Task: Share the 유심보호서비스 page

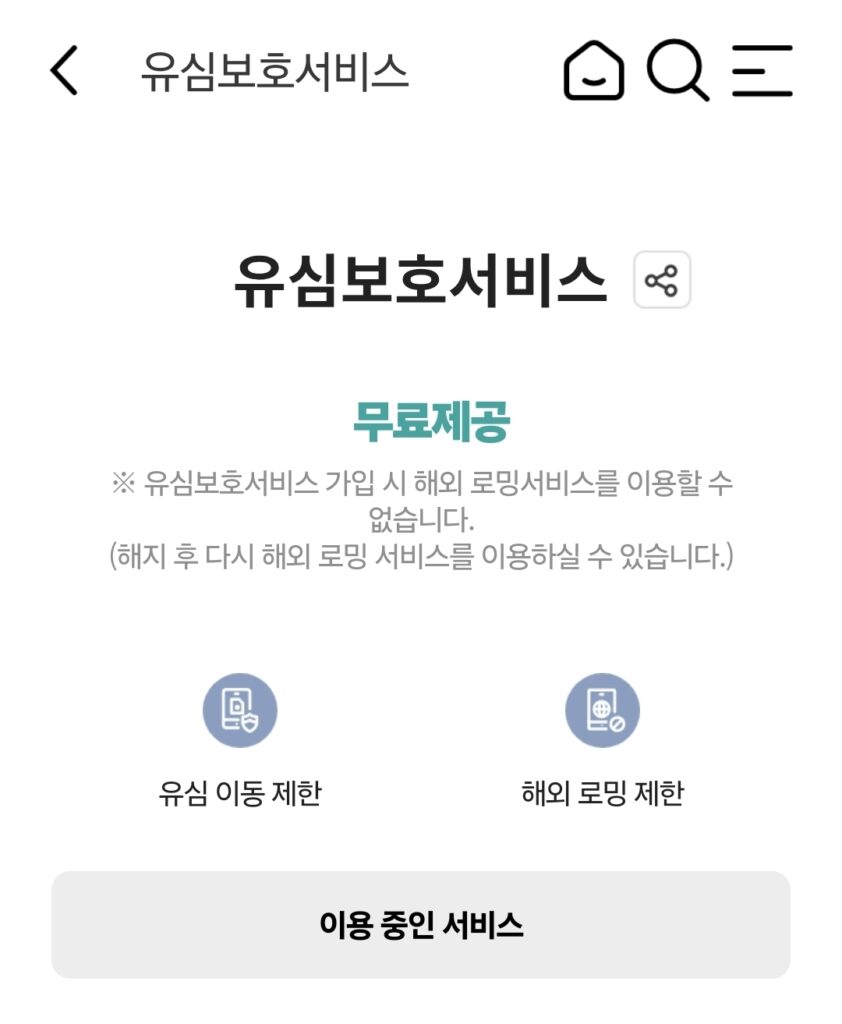Action: pos(662,280)
